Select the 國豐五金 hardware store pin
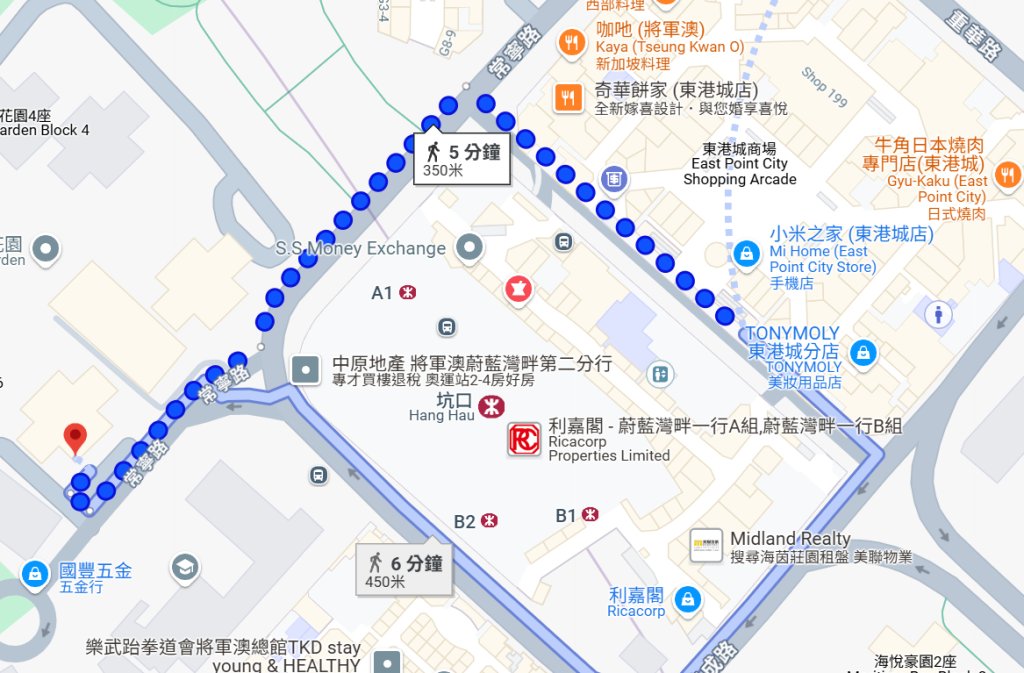 click(35, 574)
